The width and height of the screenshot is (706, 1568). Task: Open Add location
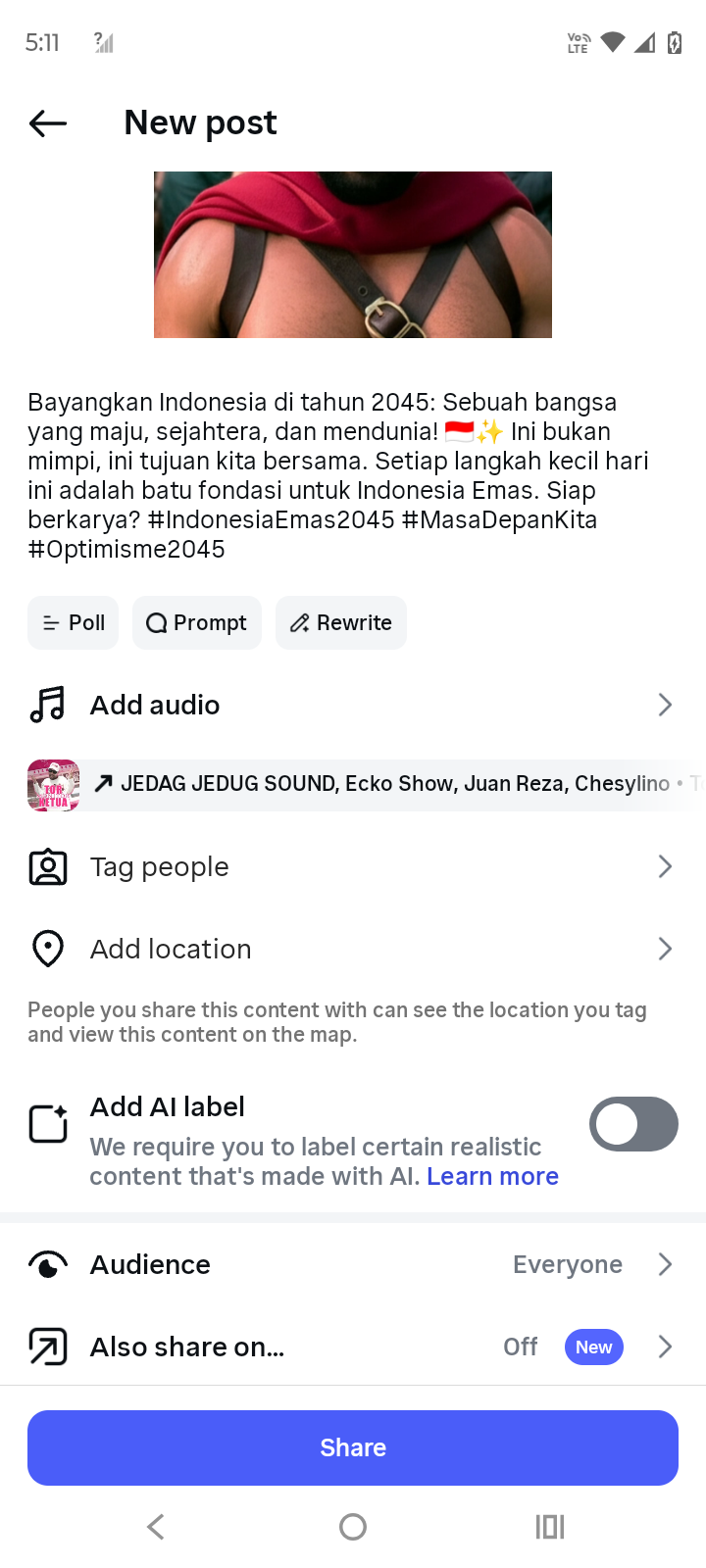coord(353,949)
